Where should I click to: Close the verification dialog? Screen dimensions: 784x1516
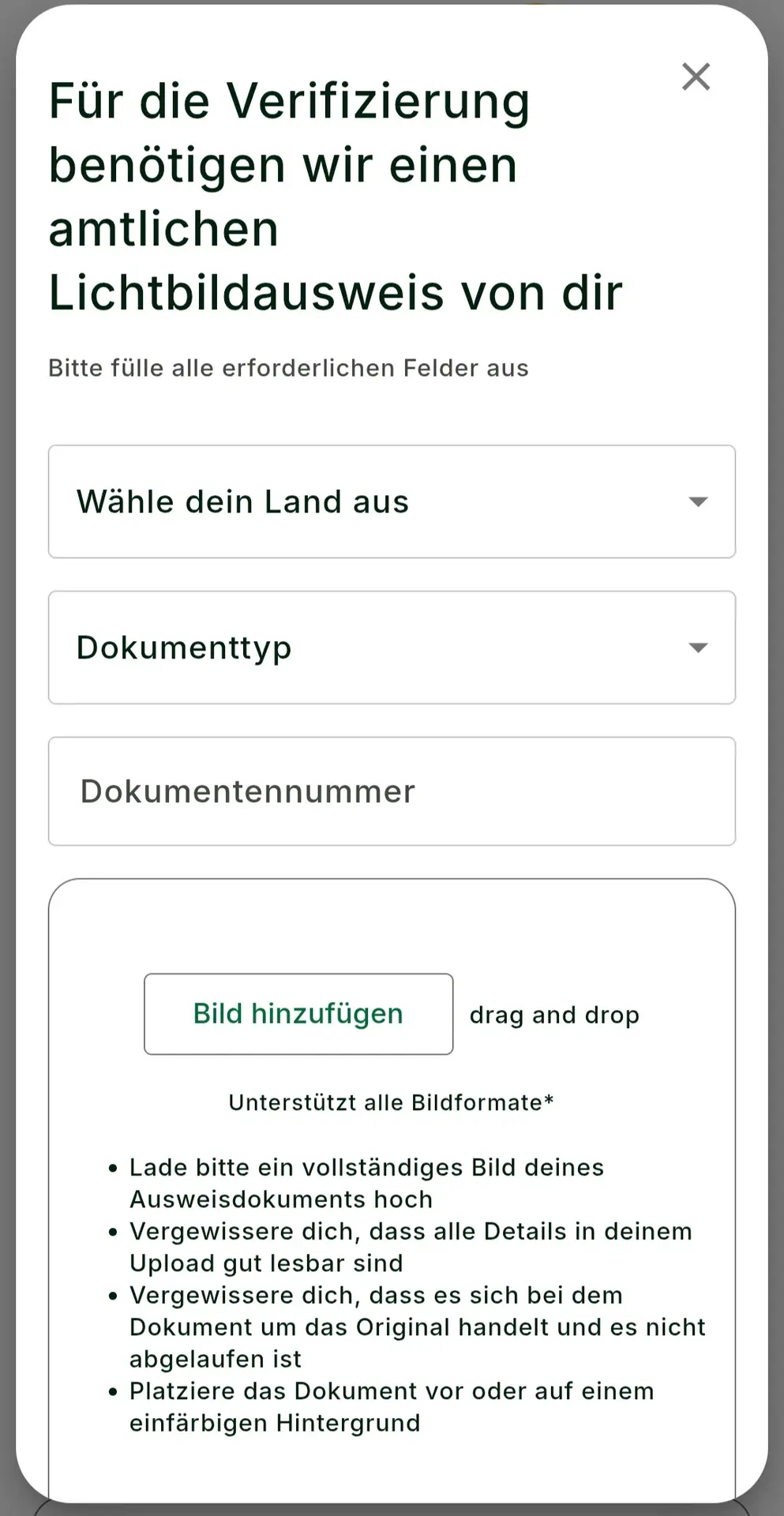click(x=696, y=77)
